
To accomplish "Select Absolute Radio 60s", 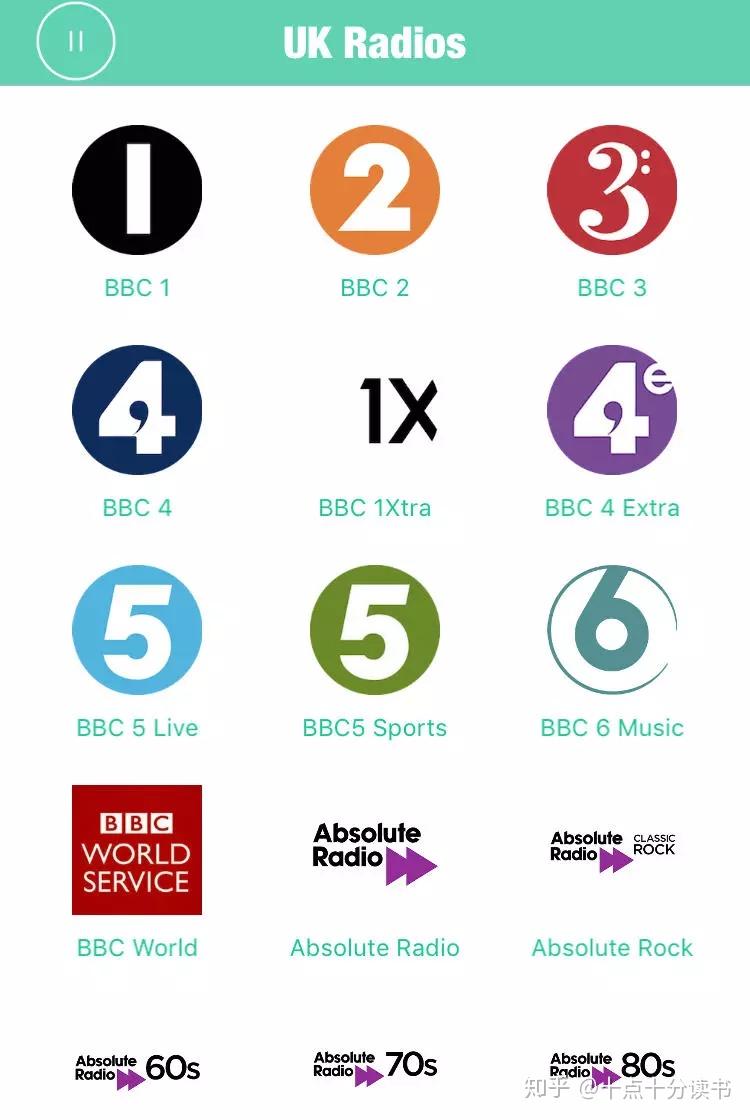I will [137, 1070].
